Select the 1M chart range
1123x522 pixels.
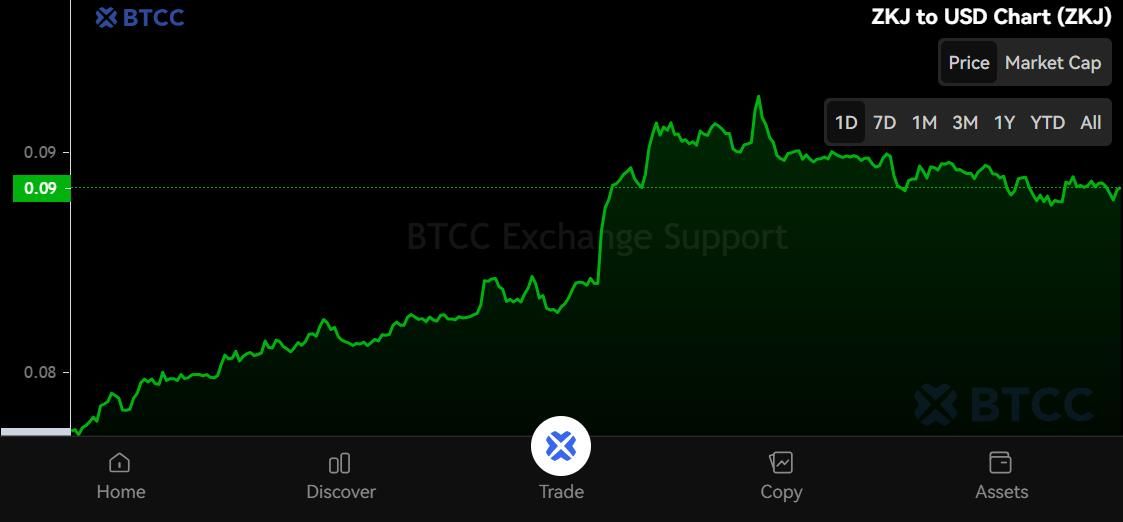click(924, 122)
